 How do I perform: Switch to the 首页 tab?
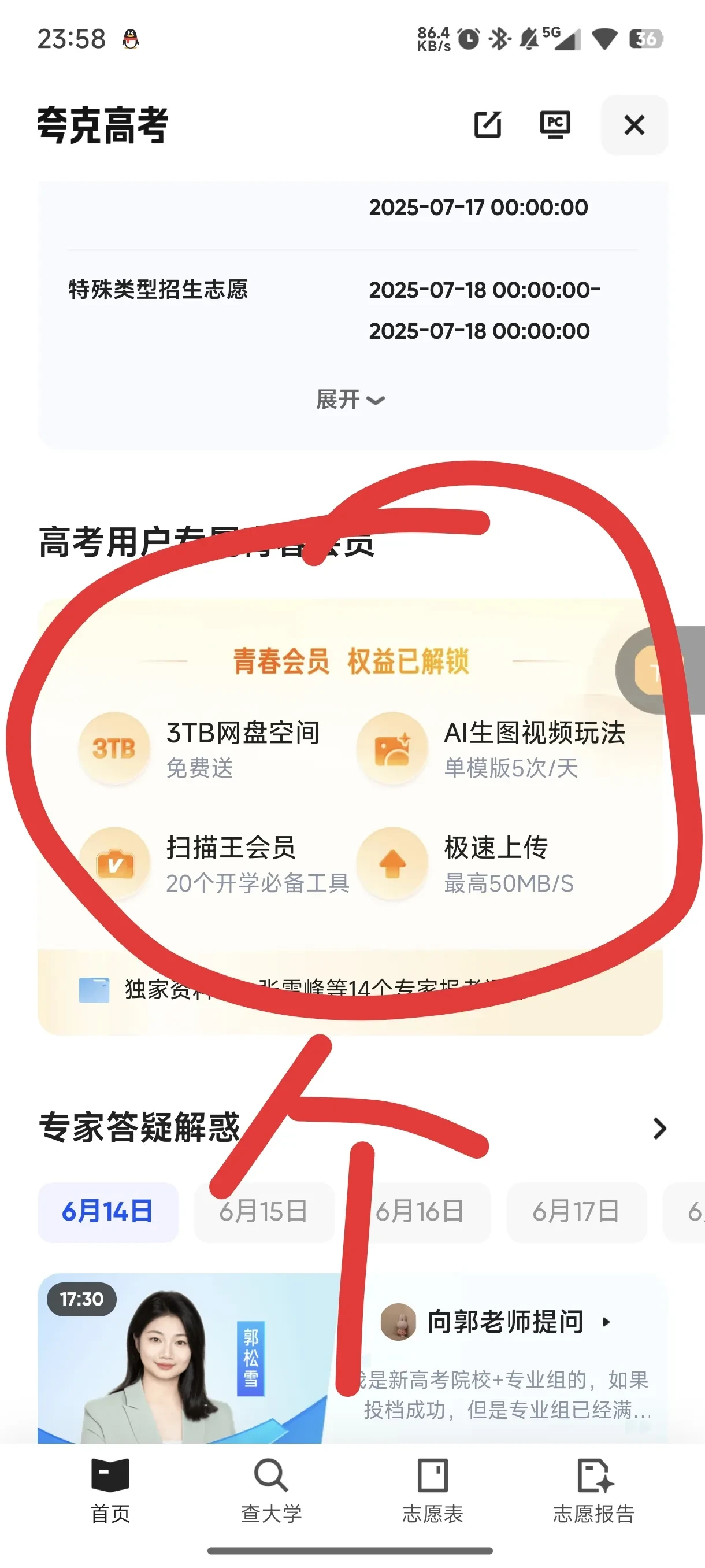tap(110, 1490)
